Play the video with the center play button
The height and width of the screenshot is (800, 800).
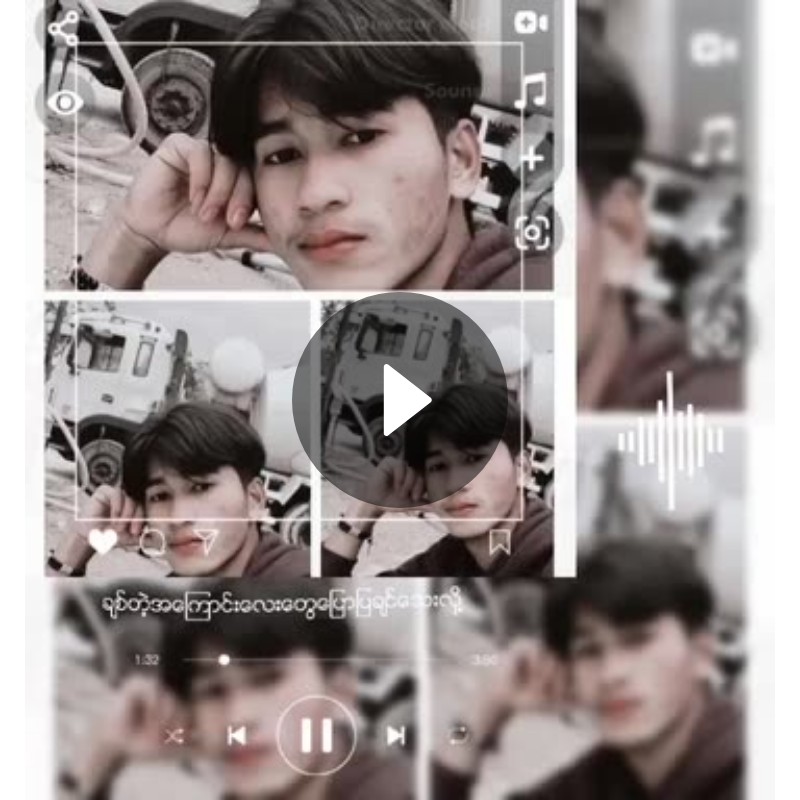point(400,400)
